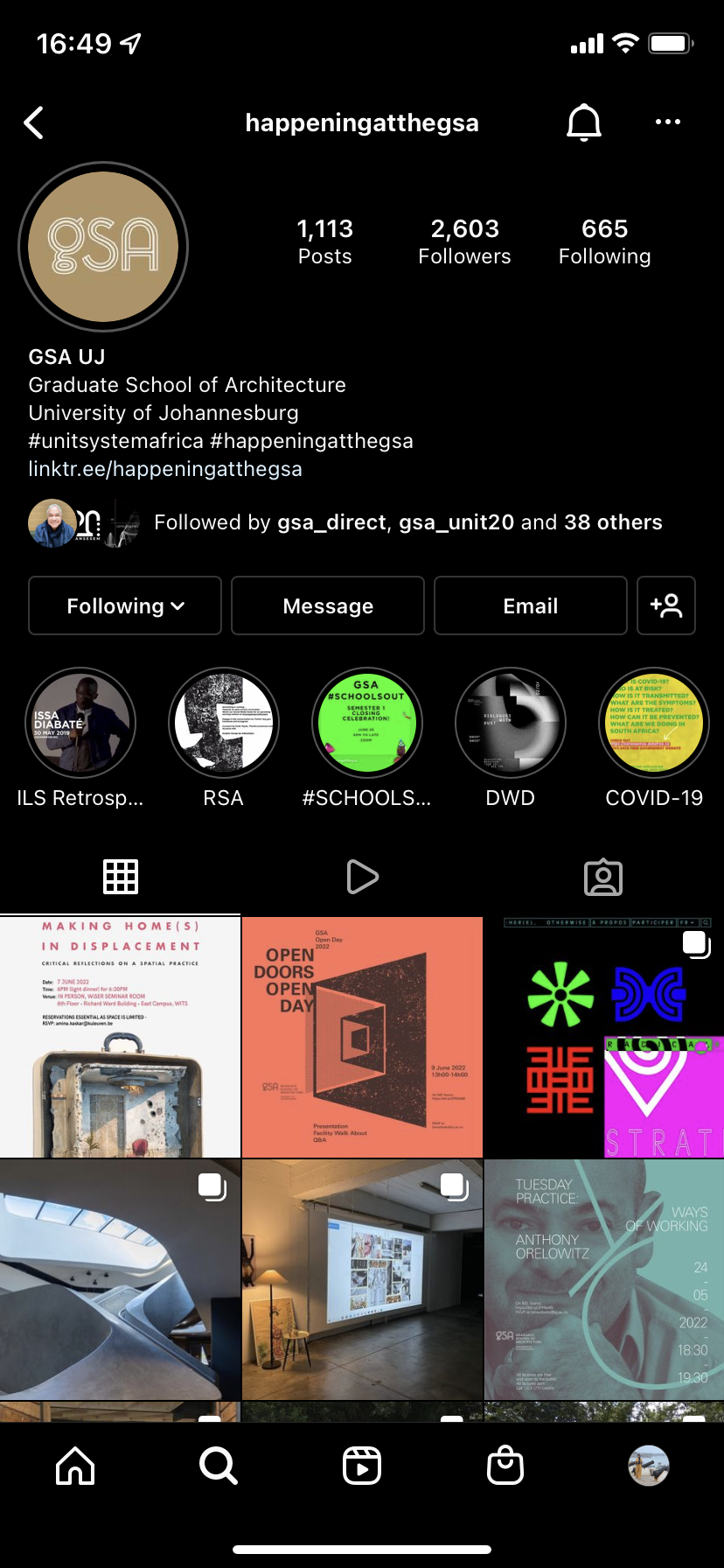Open the ILS Retrosp... story highlight
The image size is (724, 1568).
coord(80,724)
